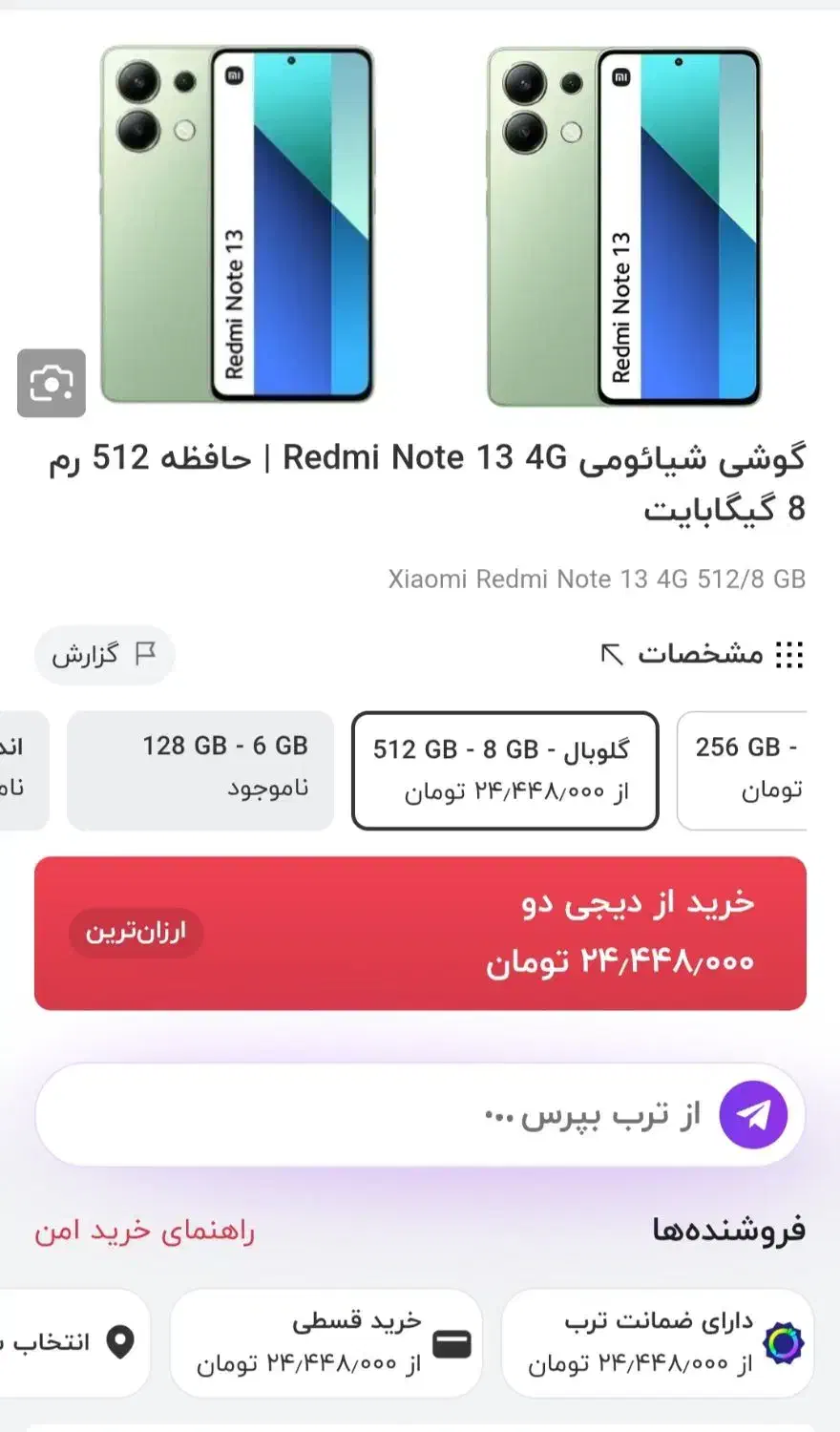Screen dimensions: 840x1432
Task: Tap the purple send icon in the ask field
Action: click(x=753, y=1113)
